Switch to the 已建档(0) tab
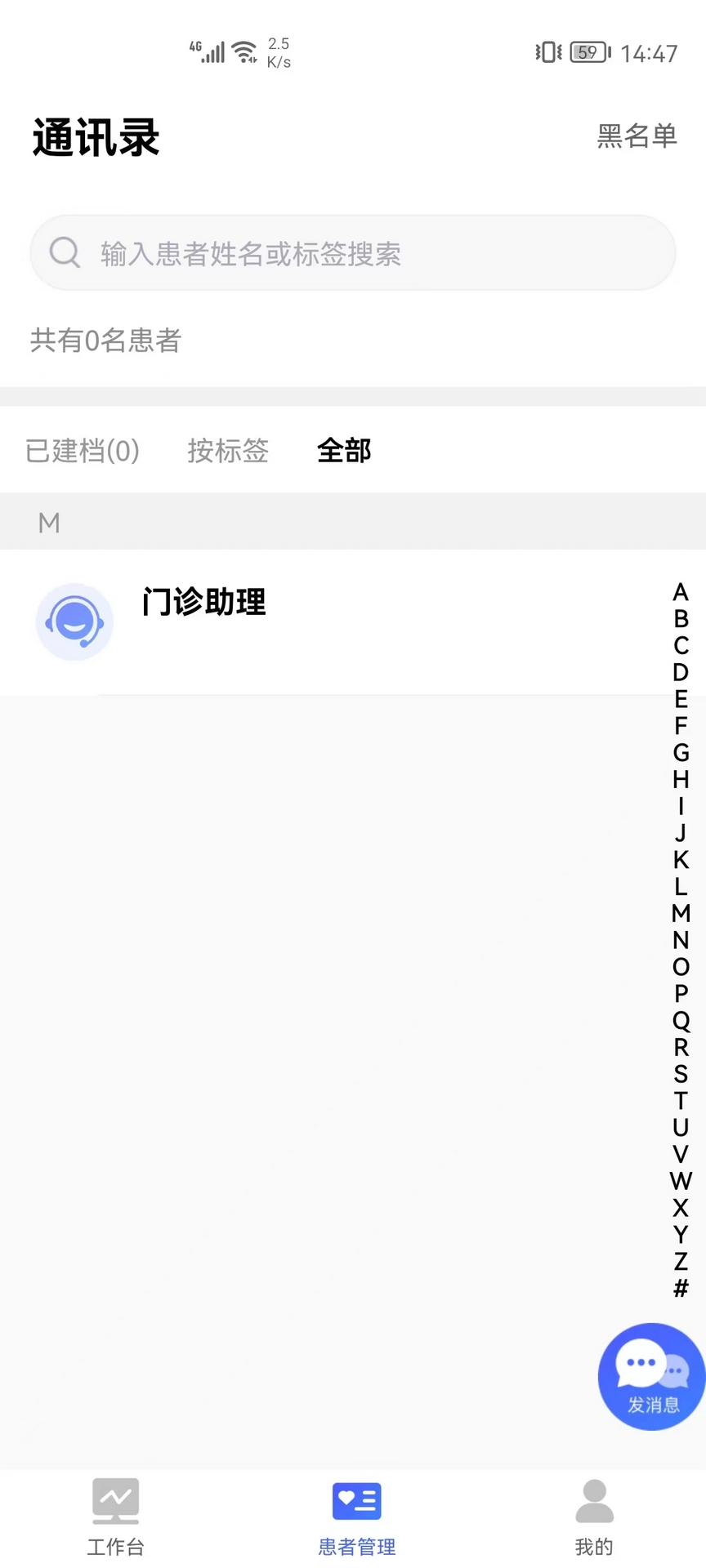This screenshot has width=706, height=1568. (x=83, y=451)
